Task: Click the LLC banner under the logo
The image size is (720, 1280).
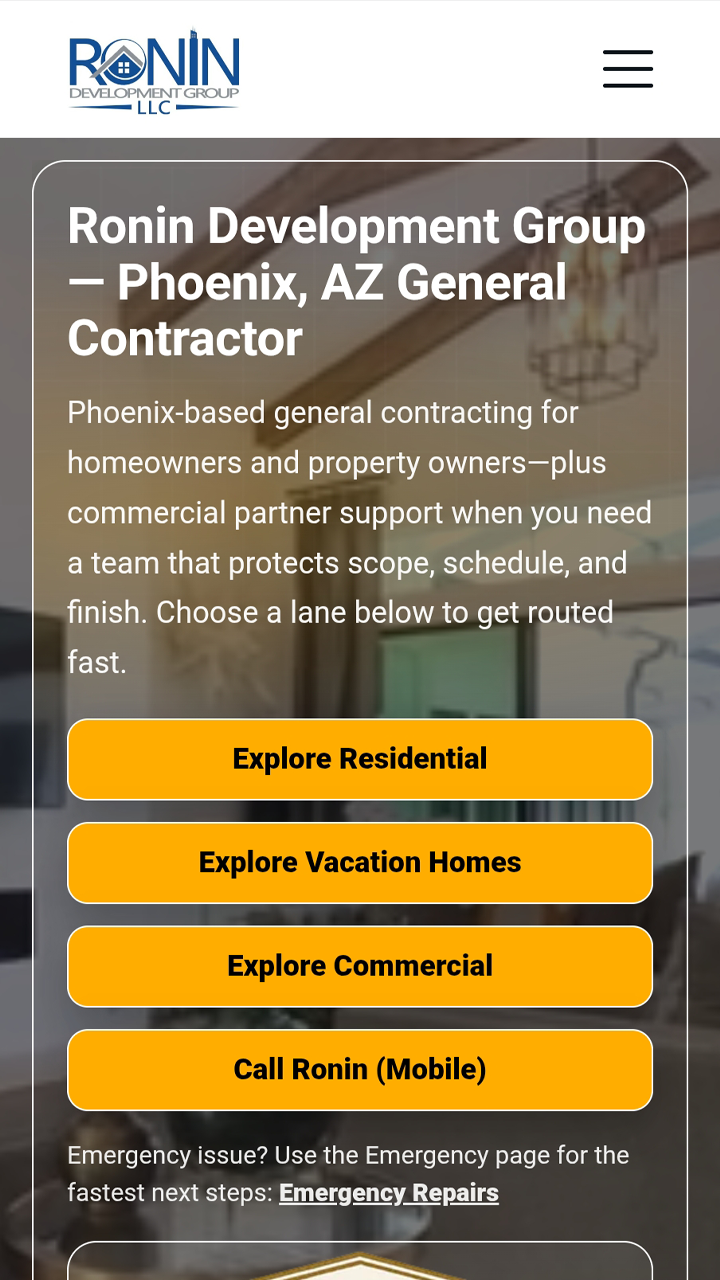Action: click(x=152, y=105)
